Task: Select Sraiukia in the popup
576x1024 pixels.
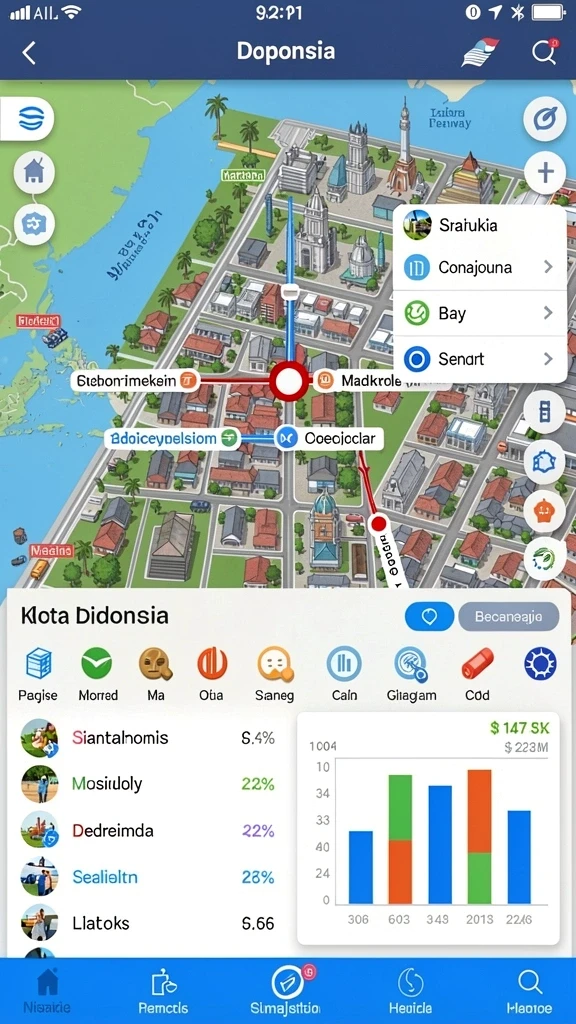Action: pos(480,225)
